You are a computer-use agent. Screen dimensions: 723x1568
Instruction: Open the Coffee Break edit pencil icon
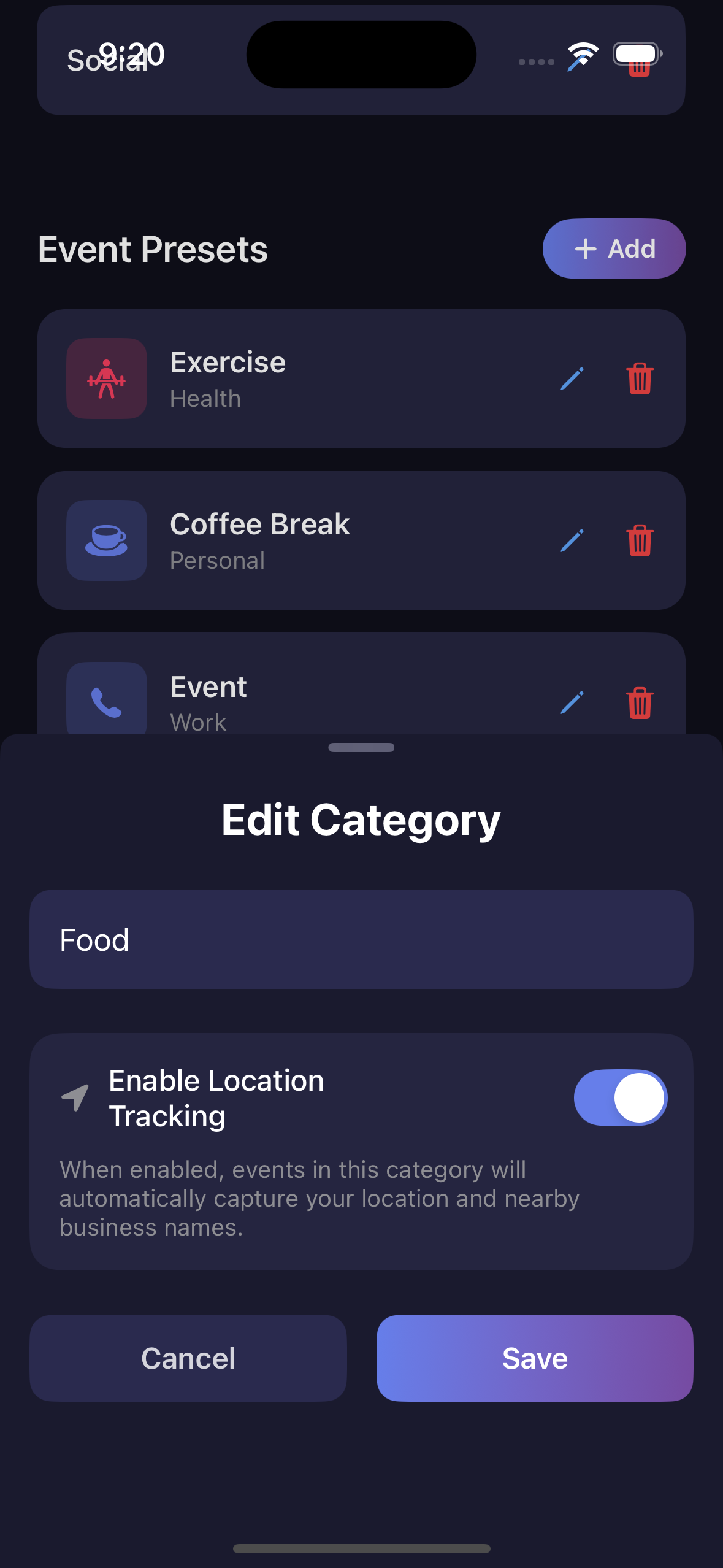[572, 540]
